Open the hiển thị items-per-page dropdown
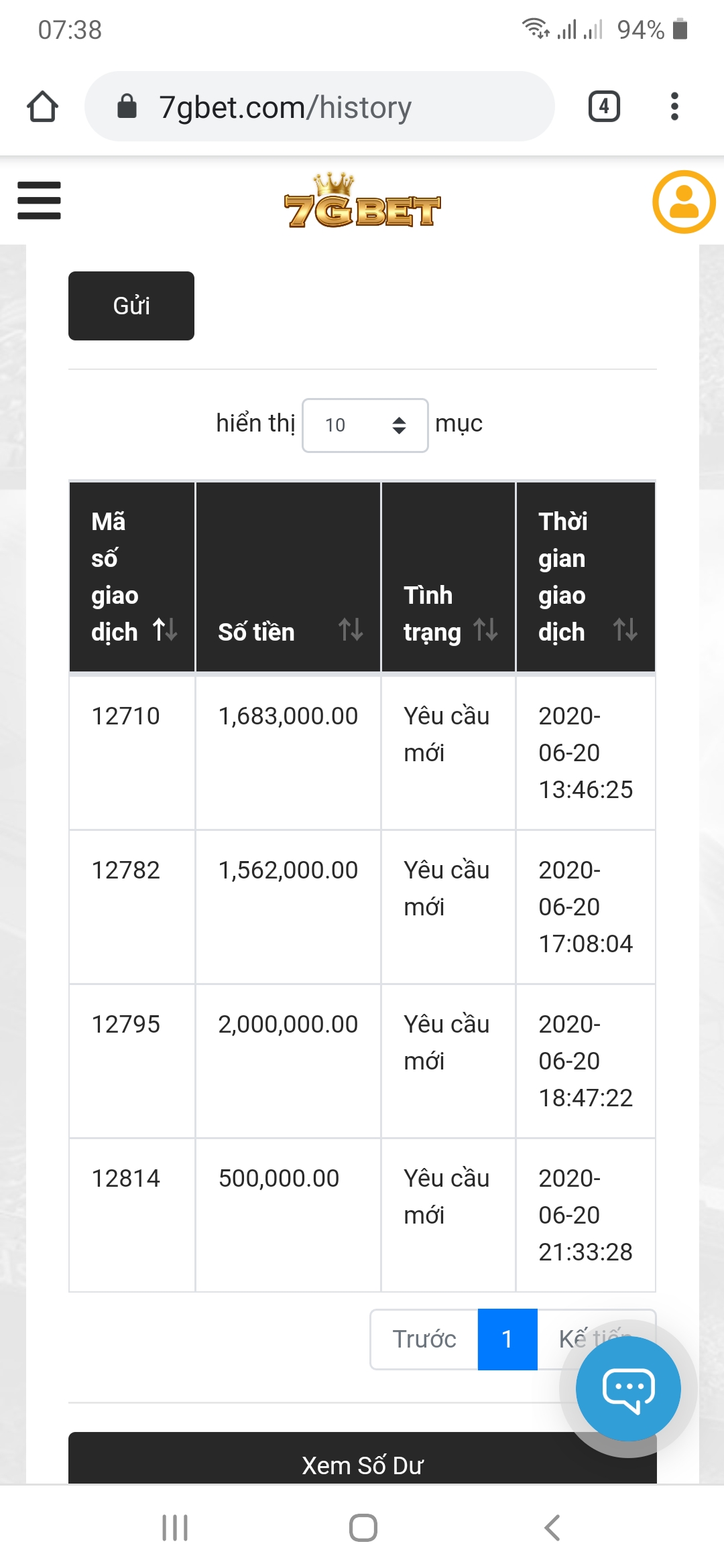Image resolution: width=724 pixels, height=1568 pixels. click(365, 424)
